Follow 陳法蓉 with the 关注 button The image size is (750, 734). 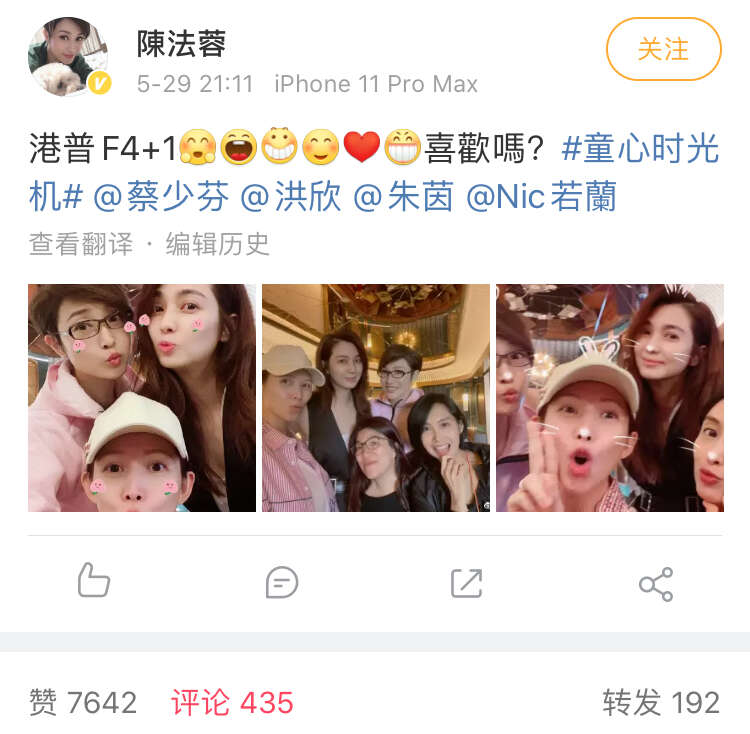pos(663,49)
